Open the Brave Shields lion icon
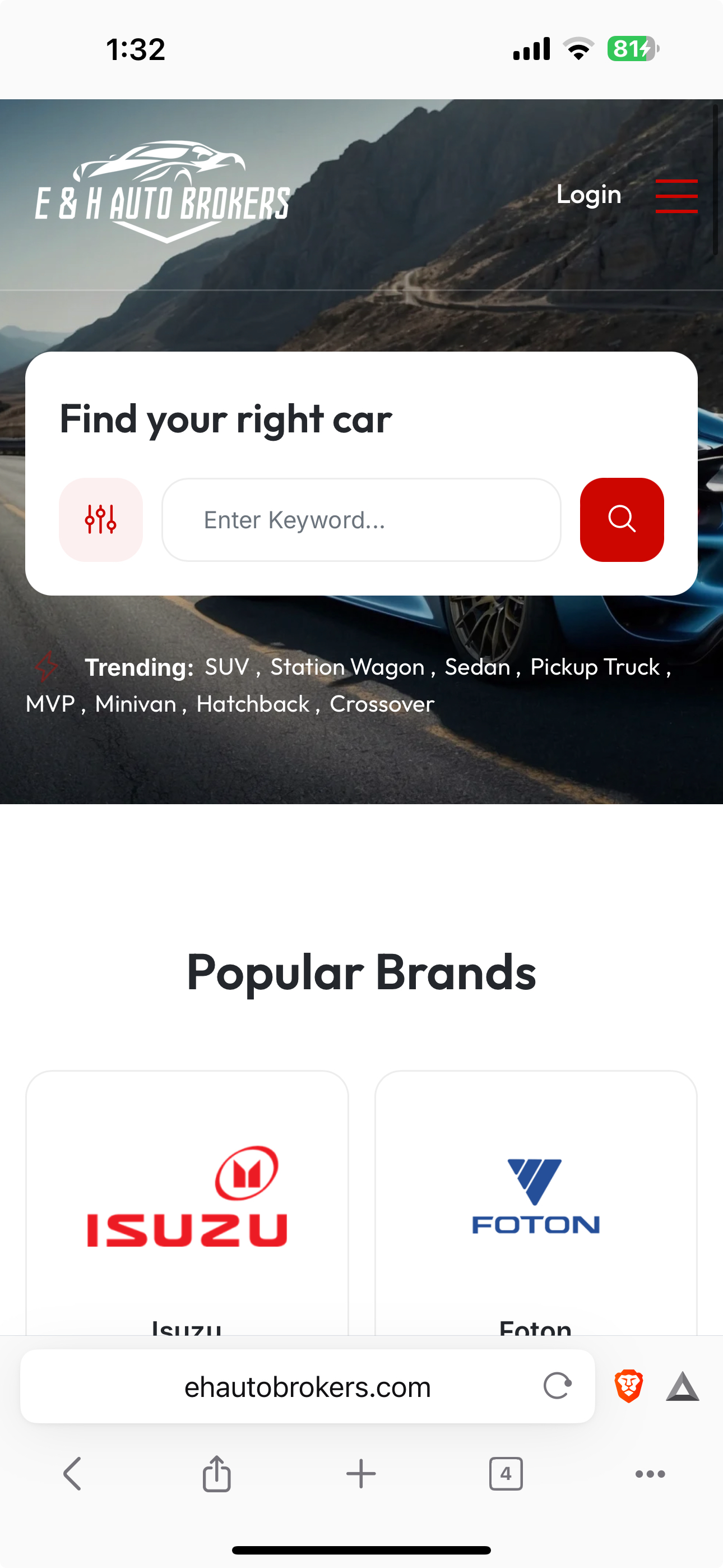The width and height of the screenshot is (723, 1568). (629, 1386)
